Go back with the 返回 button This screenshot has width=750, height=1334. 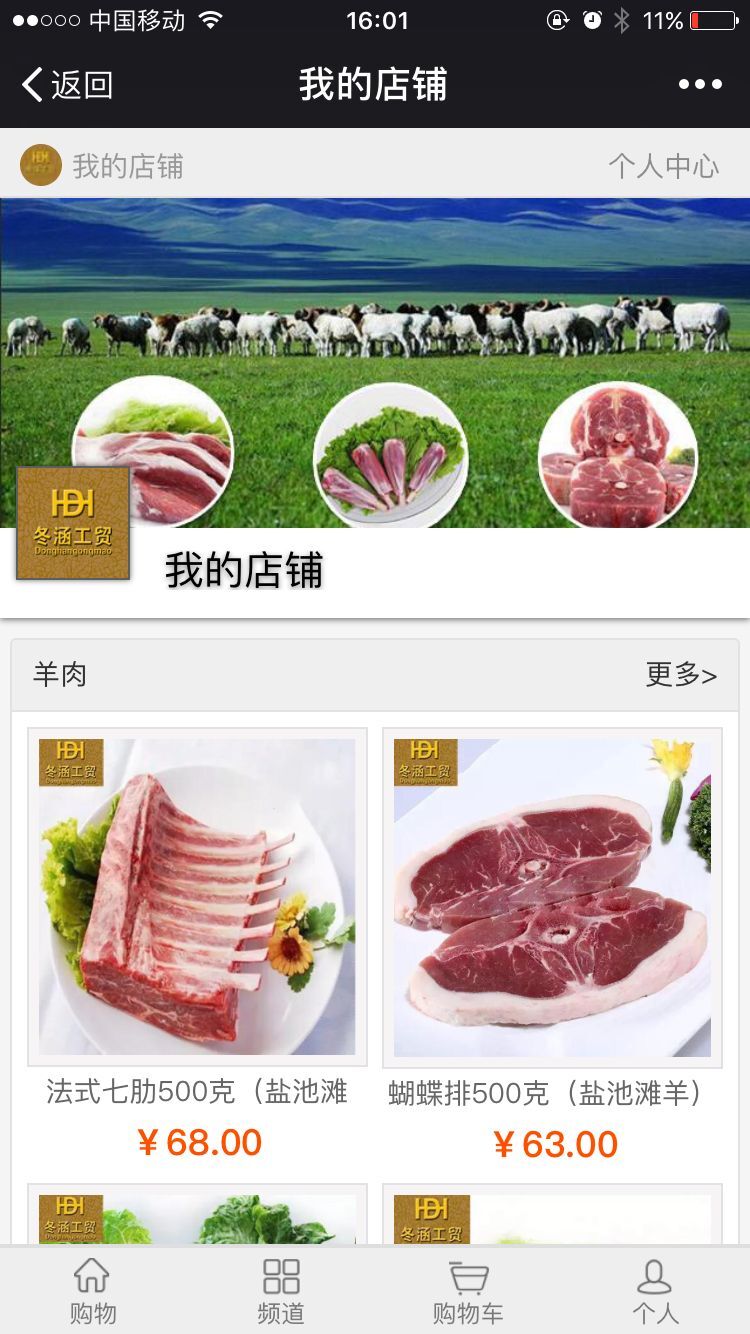[x=68, y=85]
